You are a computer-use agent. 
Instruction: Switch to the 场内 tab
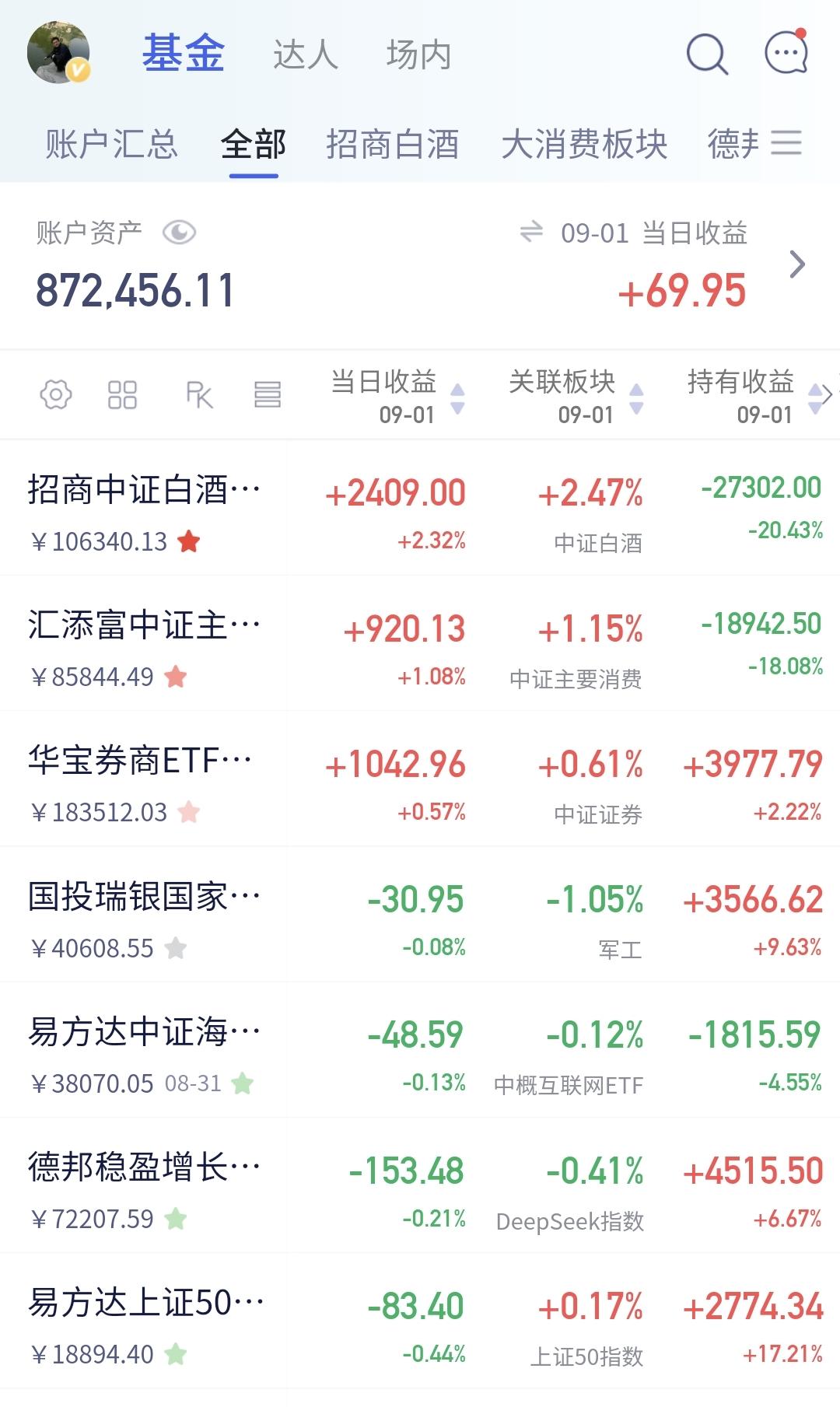[x=419, y=55]
